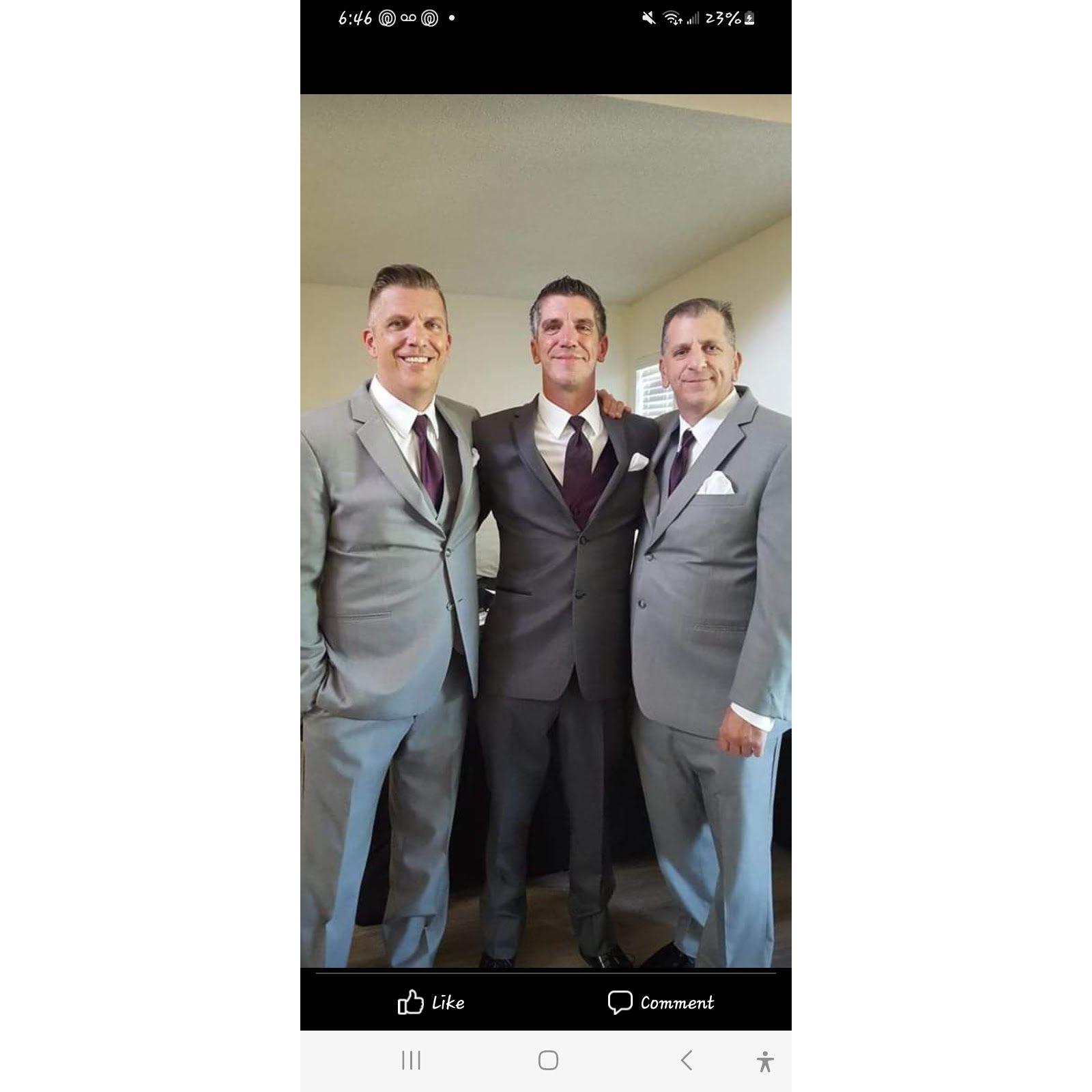Like this photo
The image size is (1092, 1092).
point(431,1002)
